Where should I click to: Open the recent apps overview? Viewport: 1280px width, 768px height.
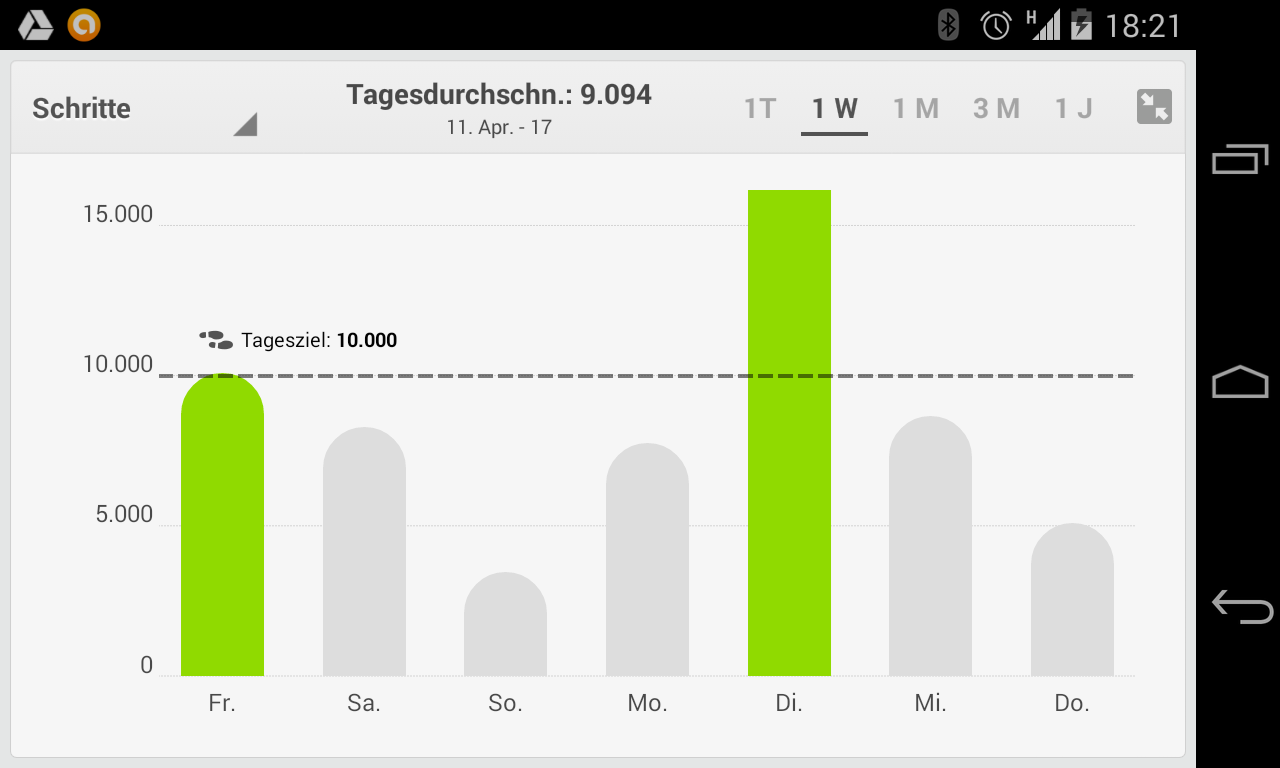pos(1240,159)
